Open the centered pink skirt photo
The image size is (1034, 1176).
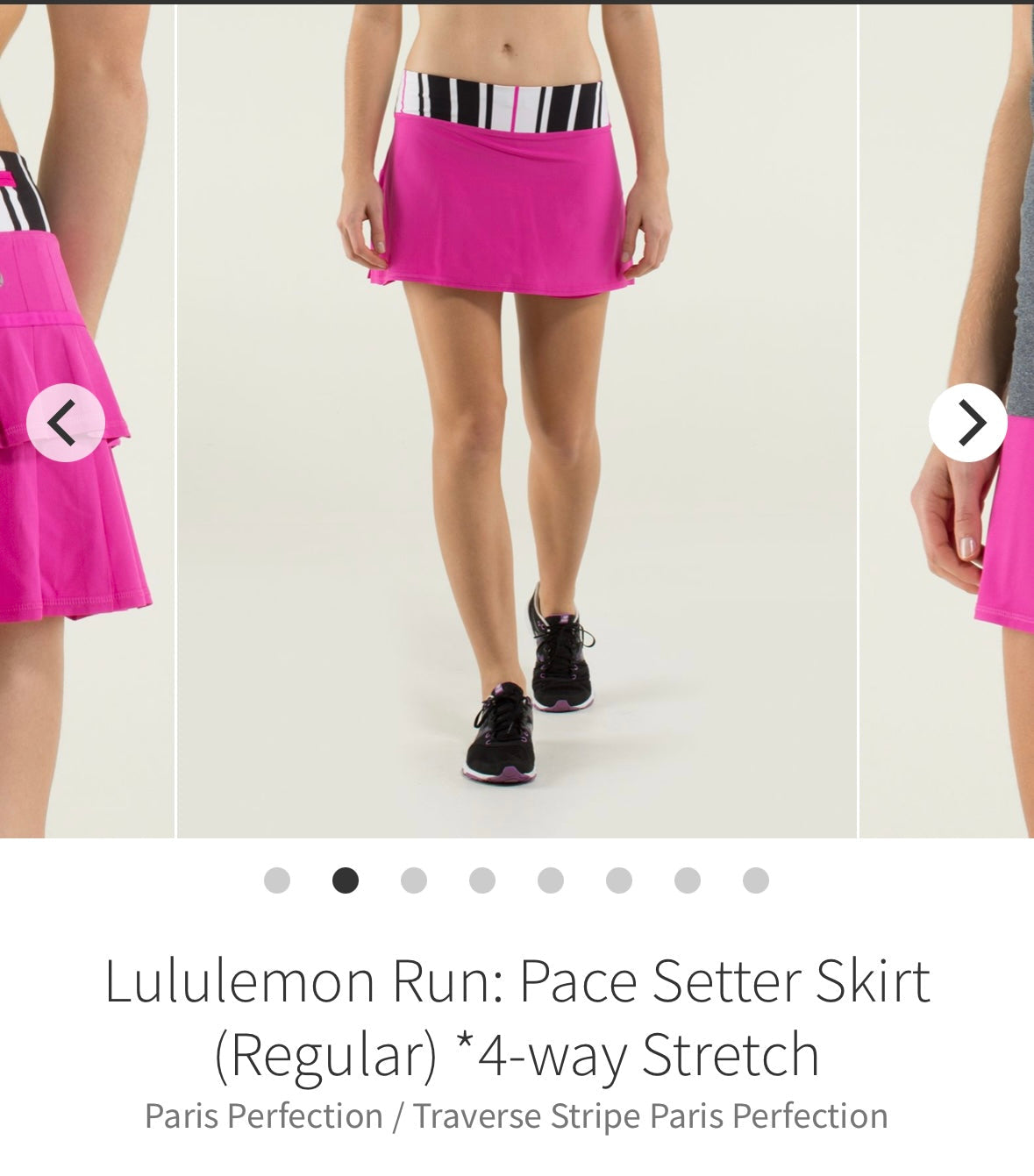517,421
